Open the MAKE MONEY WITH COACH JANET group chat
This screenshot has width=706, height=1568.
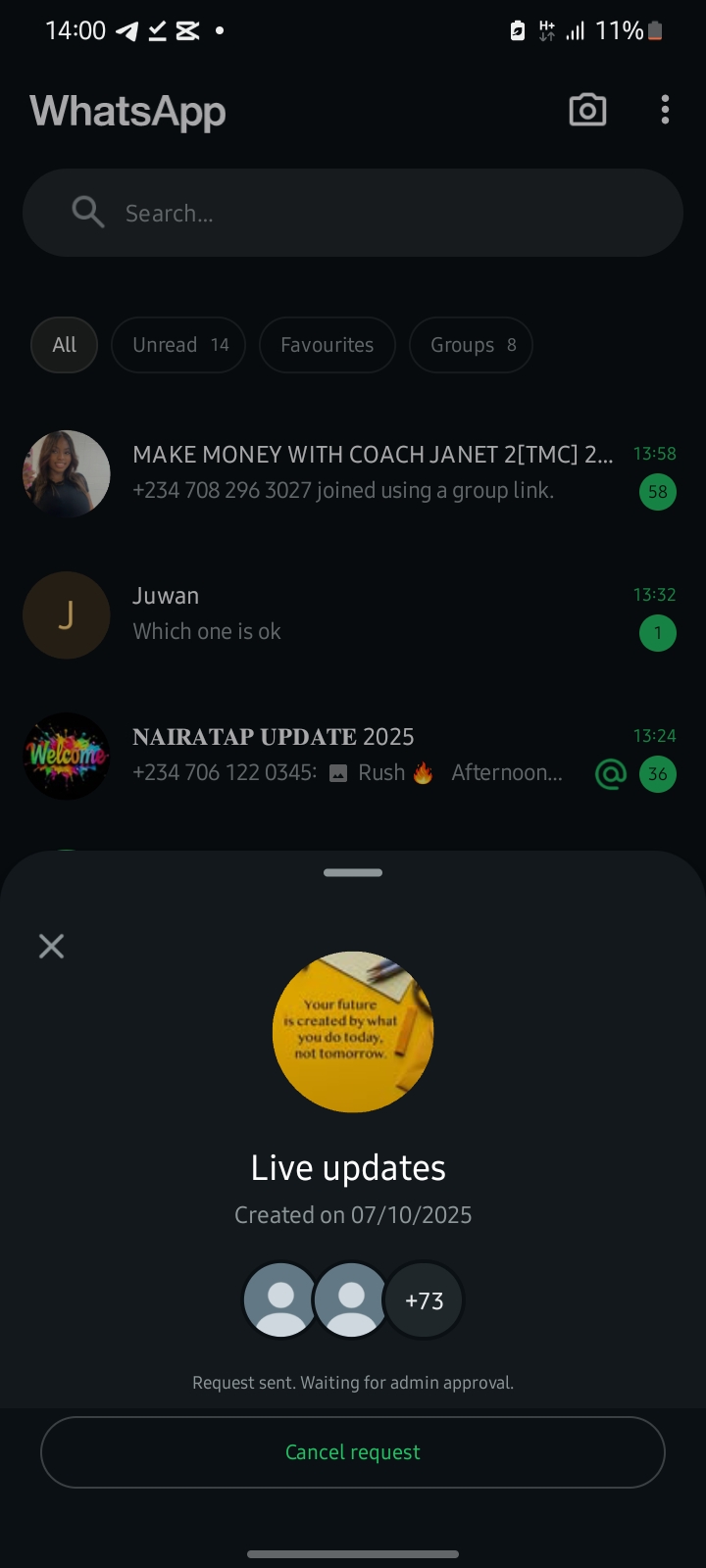pos(373,472)
